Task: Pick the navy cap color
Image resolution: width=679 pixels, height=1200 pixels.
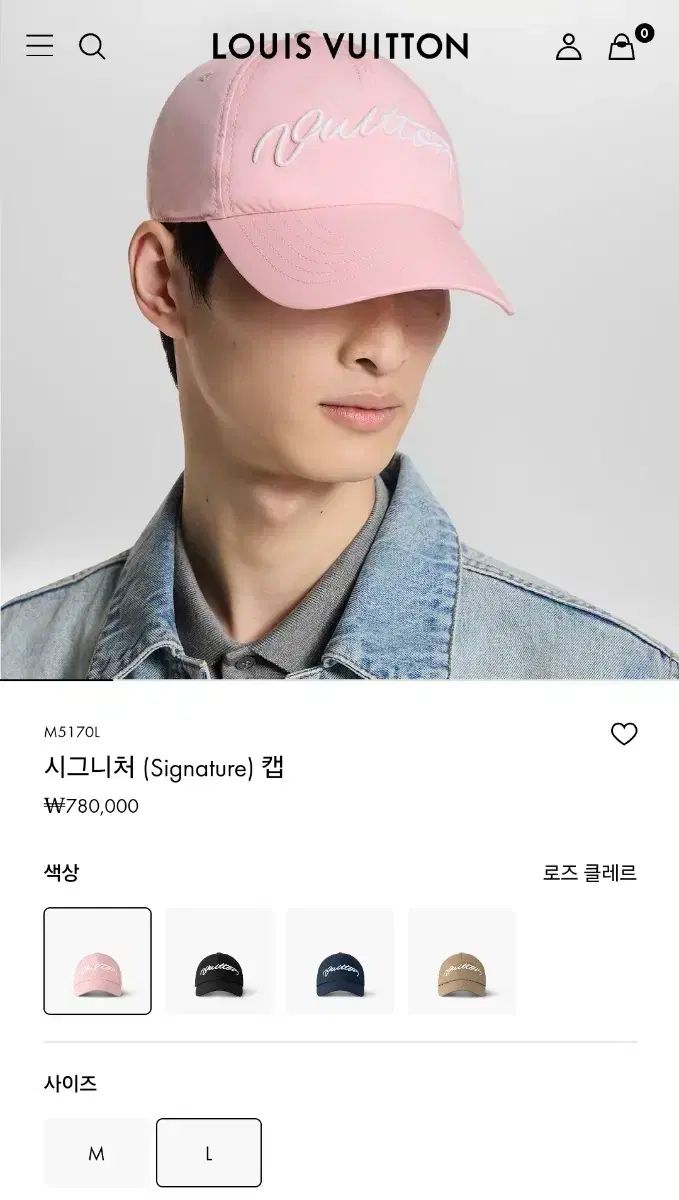Action: (340, 961)
